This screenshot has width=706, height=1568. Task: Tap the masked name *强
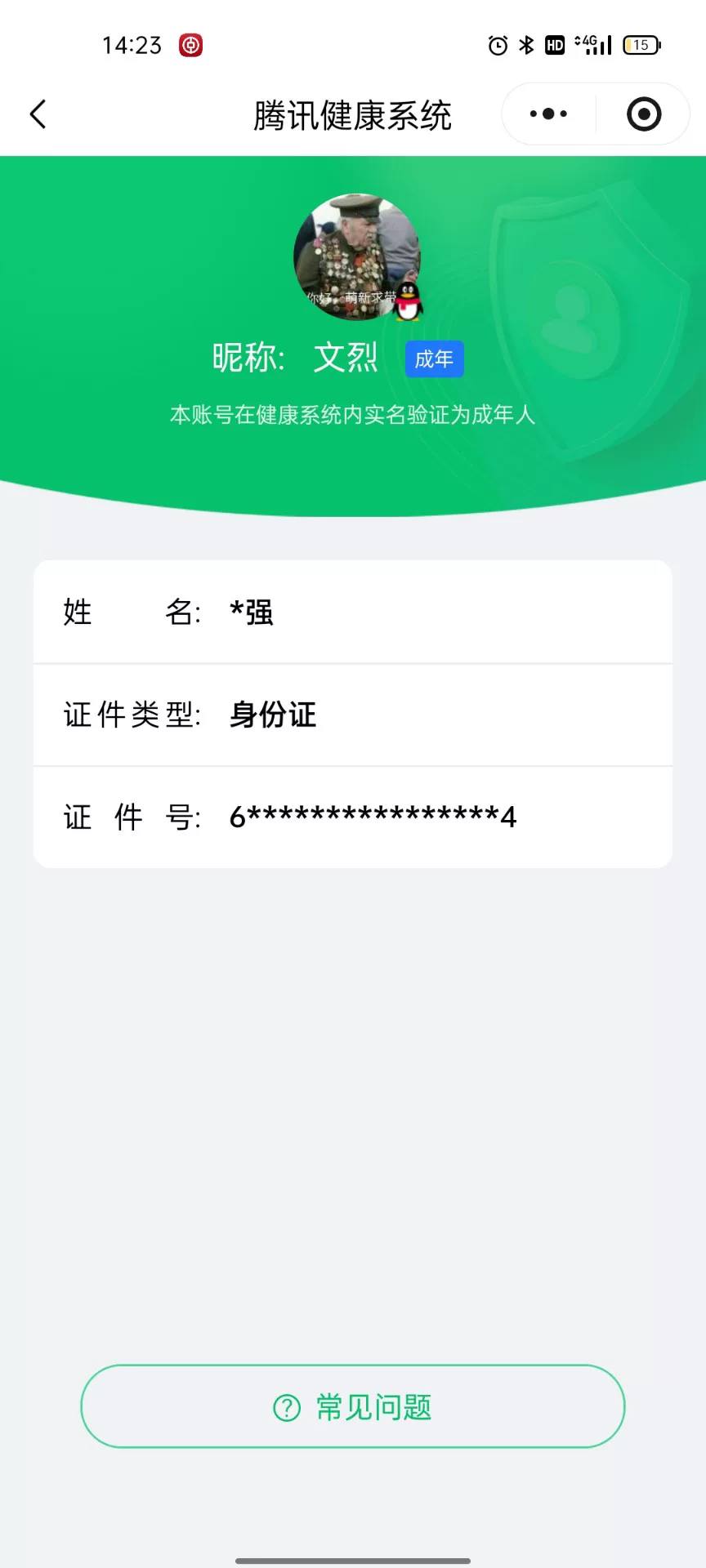[251, 612]
